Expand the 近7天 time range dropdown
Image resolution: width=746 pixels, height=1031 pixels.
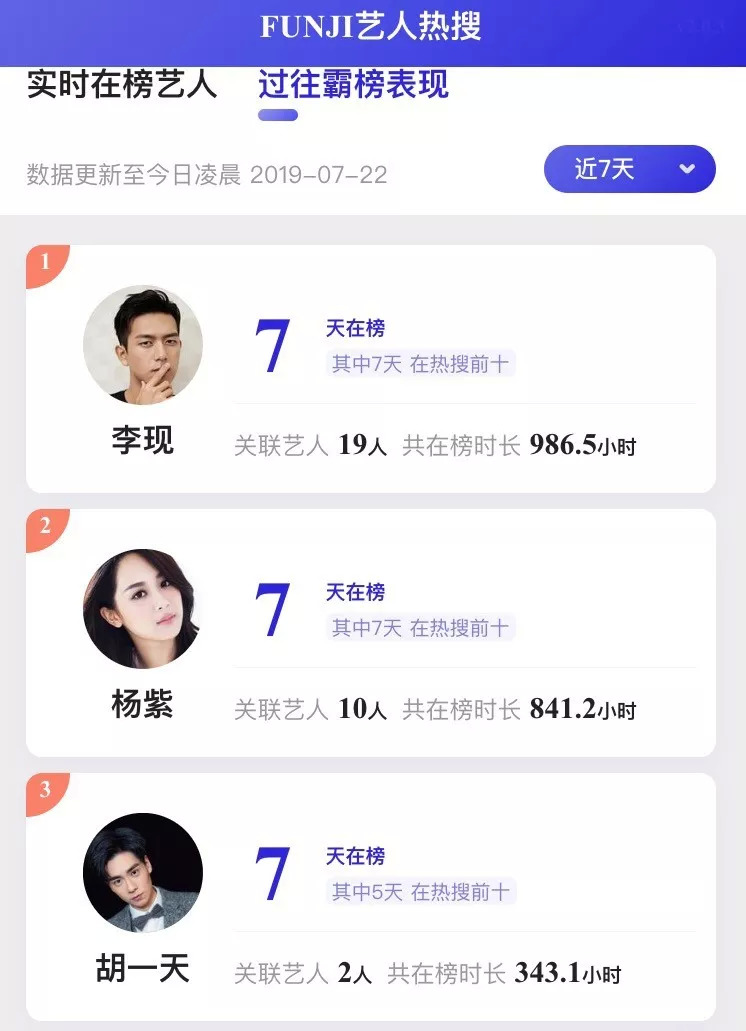(629, 169)
